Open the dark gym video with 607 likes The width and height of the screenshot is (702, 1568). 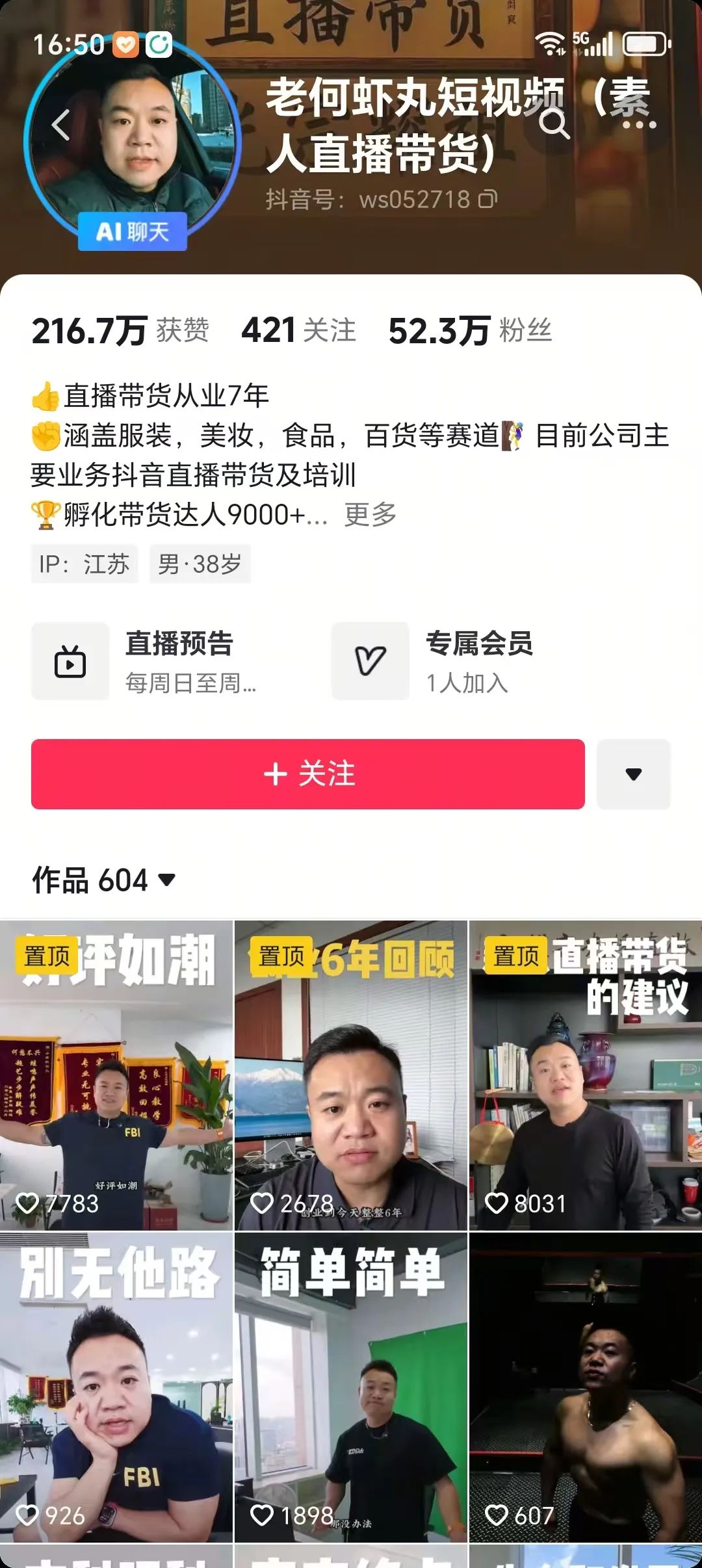coord(586,1387)
